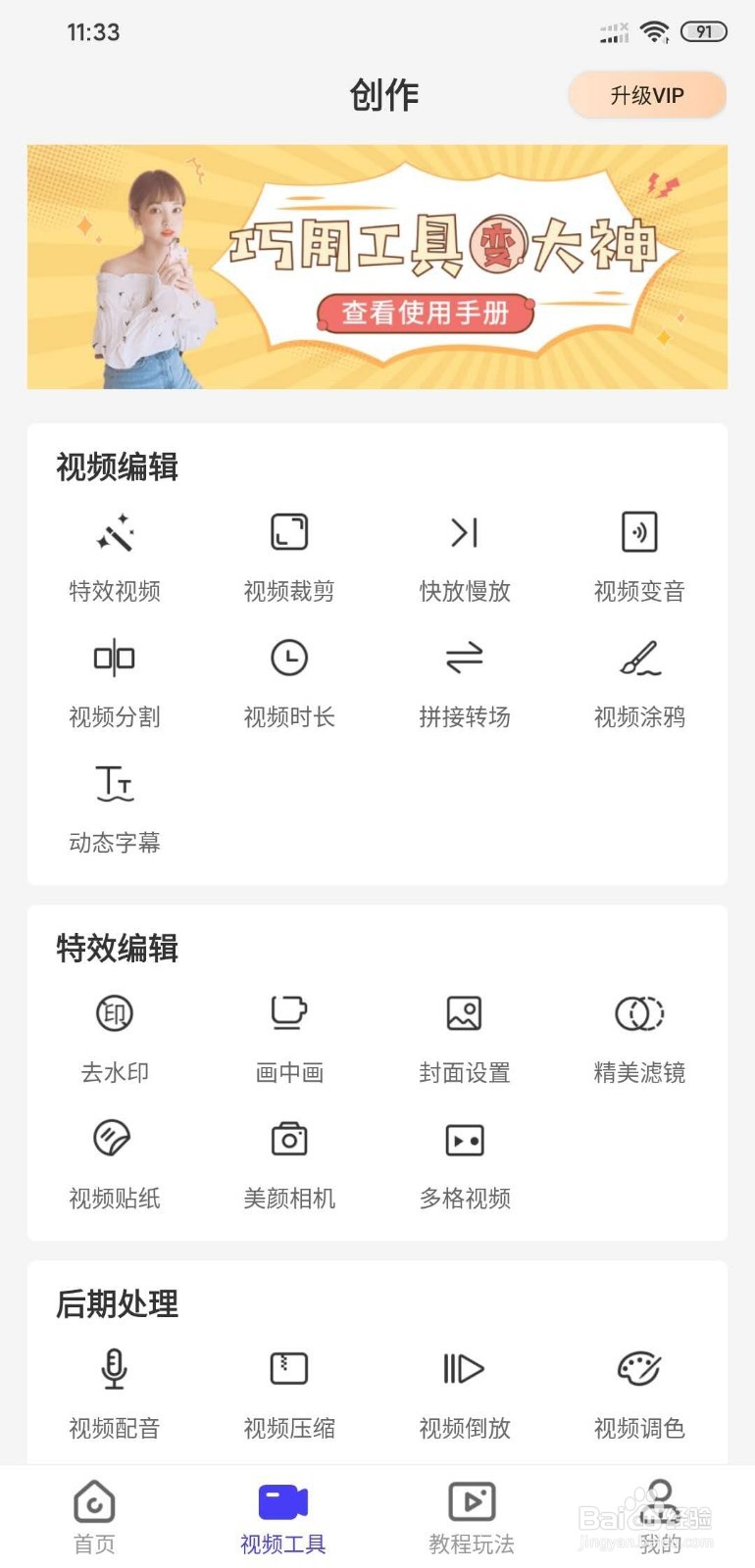Image resolution: width=755 pixels, height=1568 pixels.
Task: Open the 动态字幕 dynamic subtitles tool
Action: click(x=115, y=807)
